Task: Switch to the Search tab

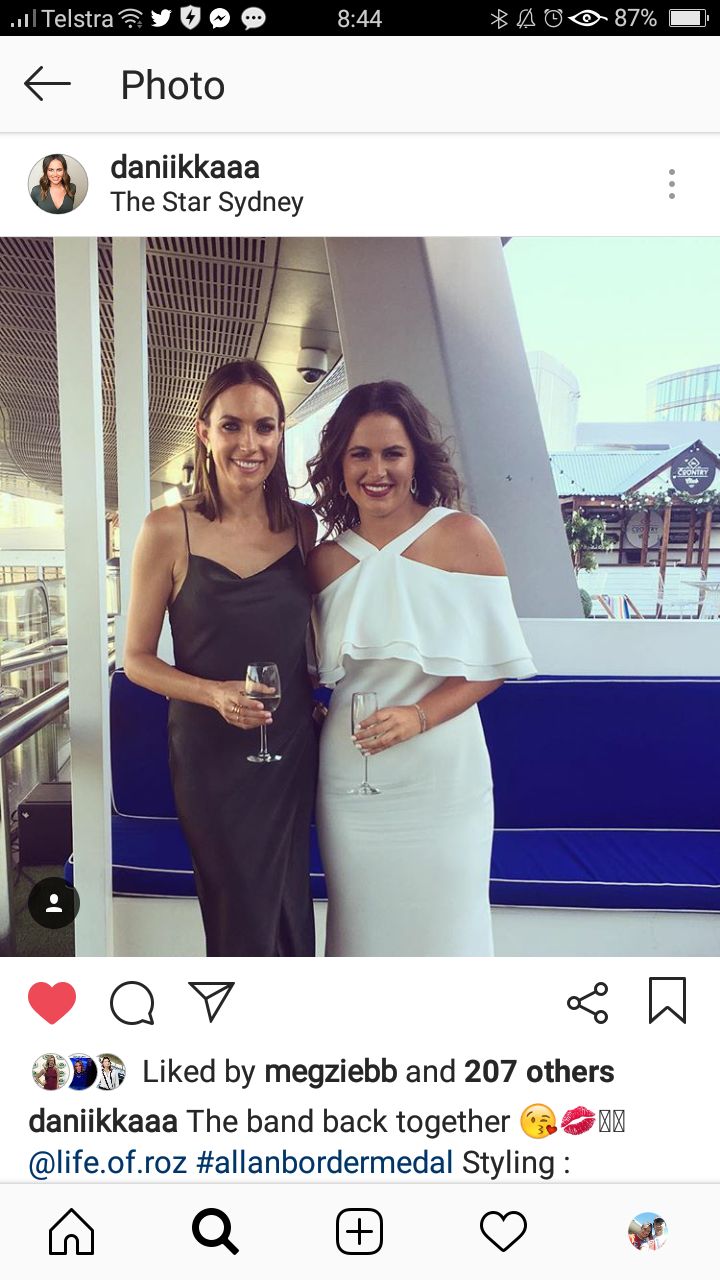Action: click(215, 1232)
